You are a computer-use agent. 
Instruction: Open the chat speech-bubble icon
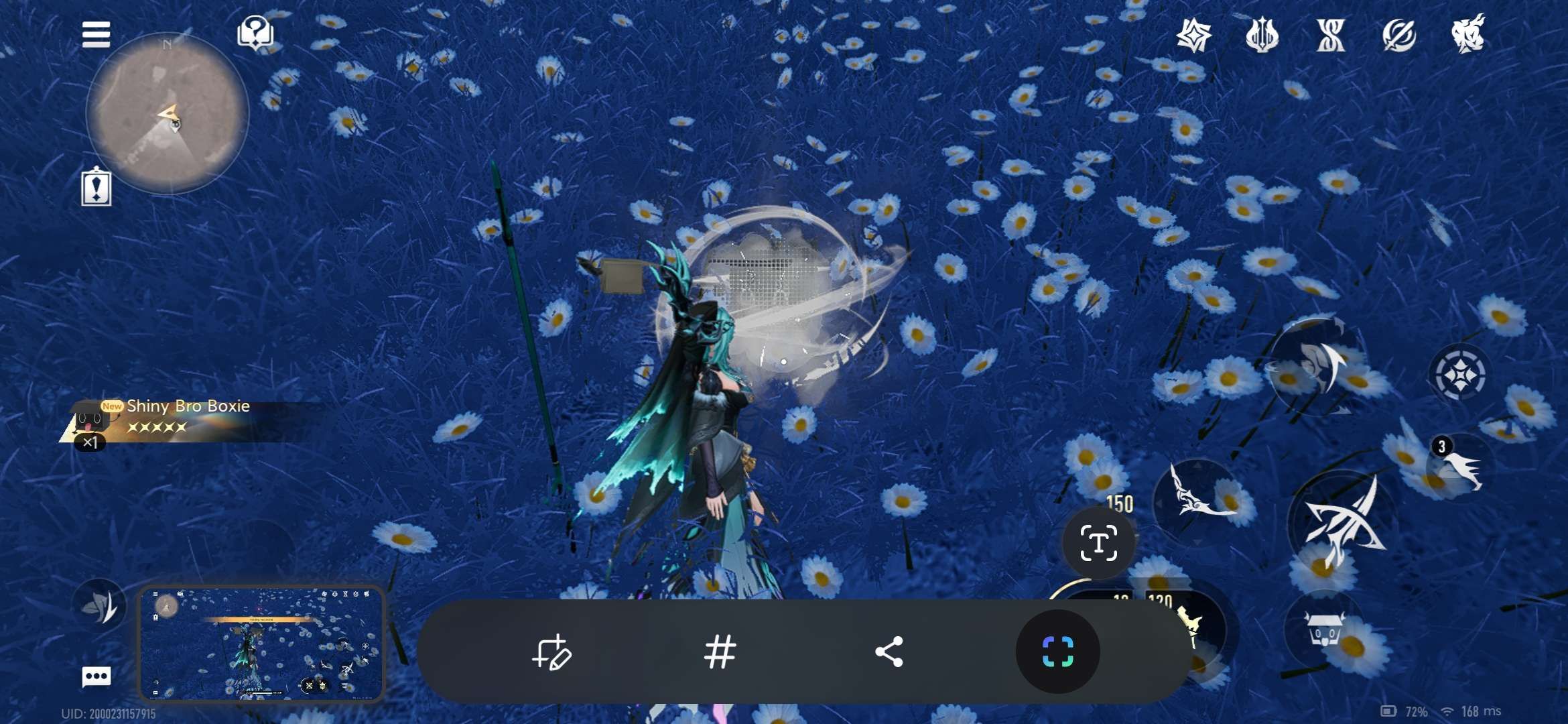pos(96,676)
